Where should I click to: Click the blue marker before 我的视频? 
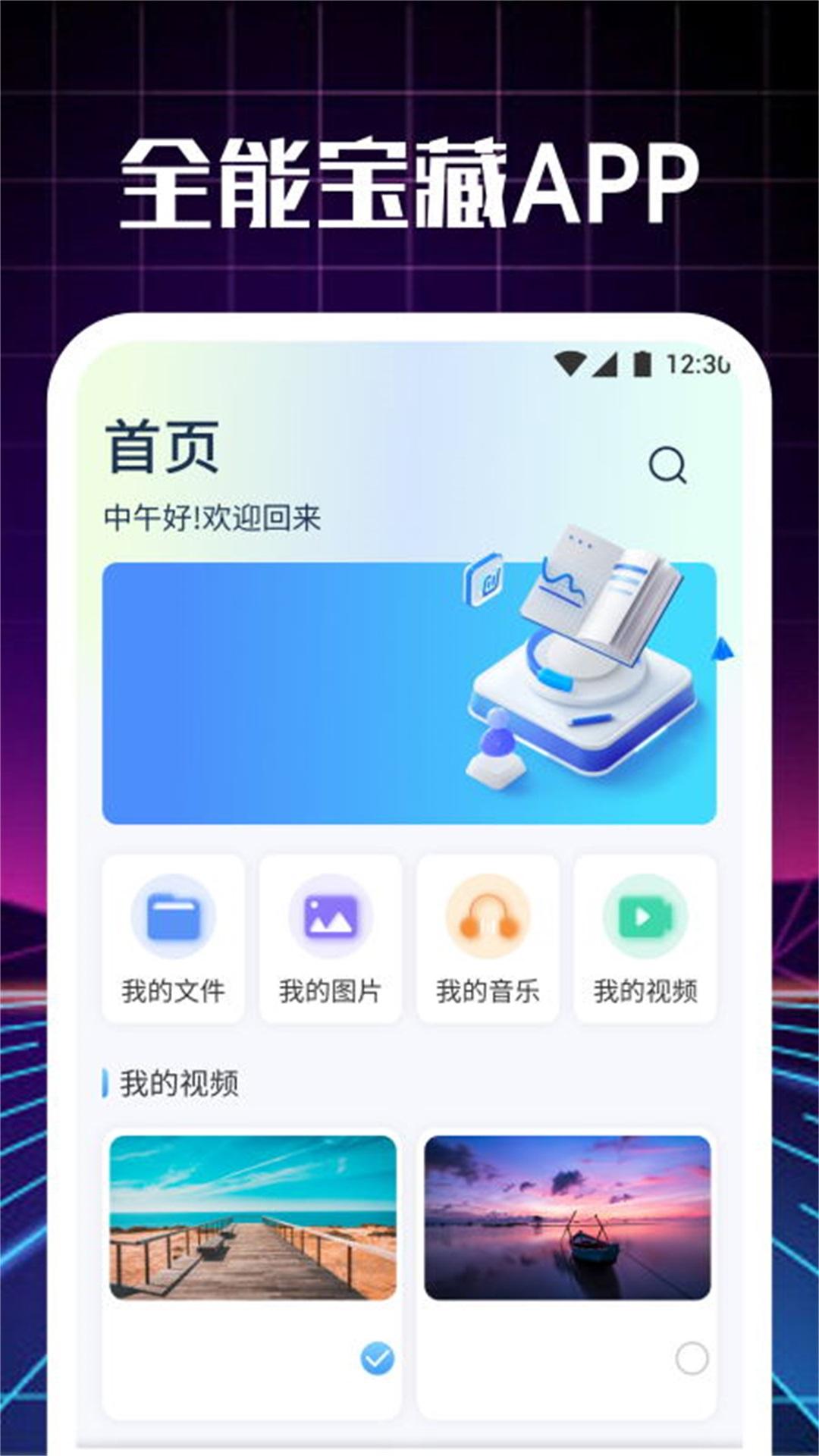pyautogui.click(x=107, y=1084)
